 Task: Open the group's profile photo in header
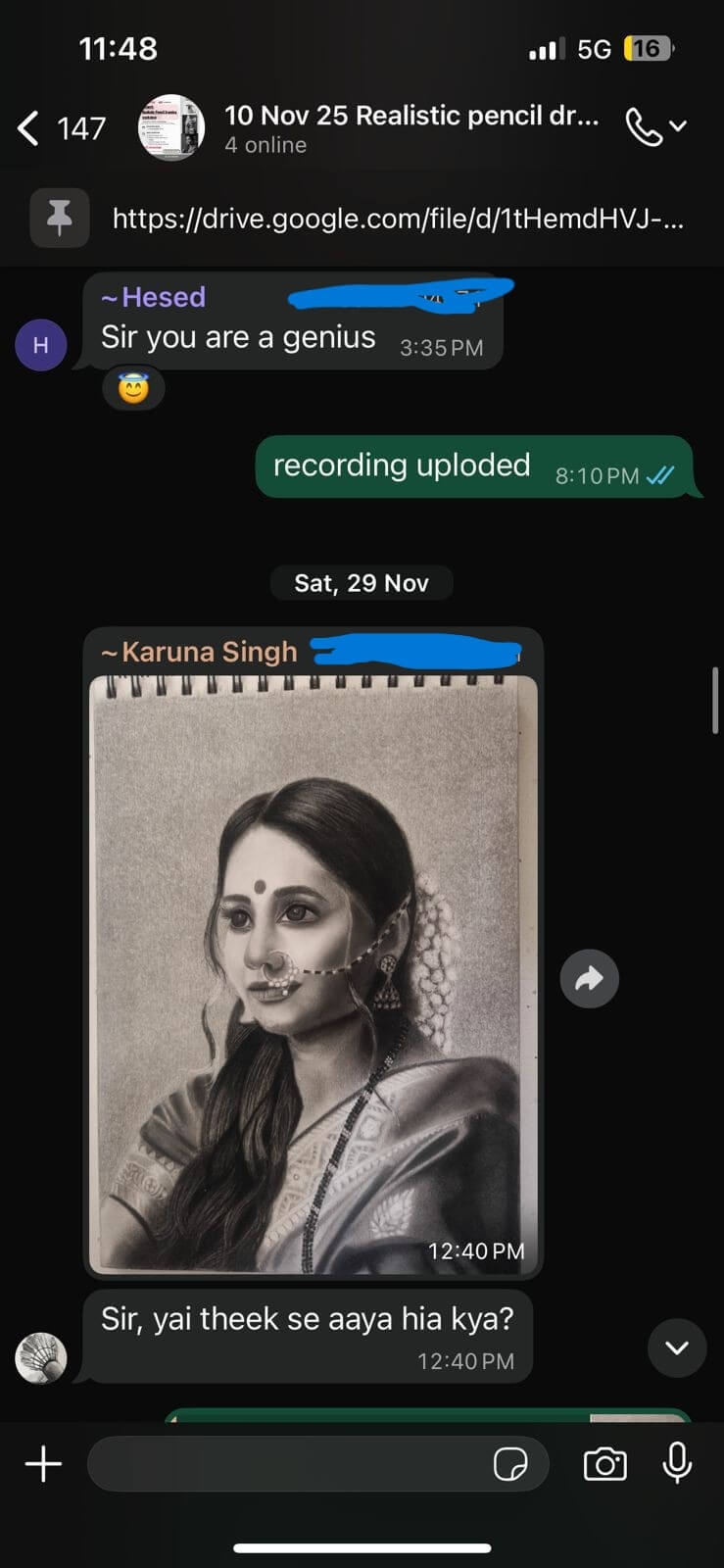[170, 127]
